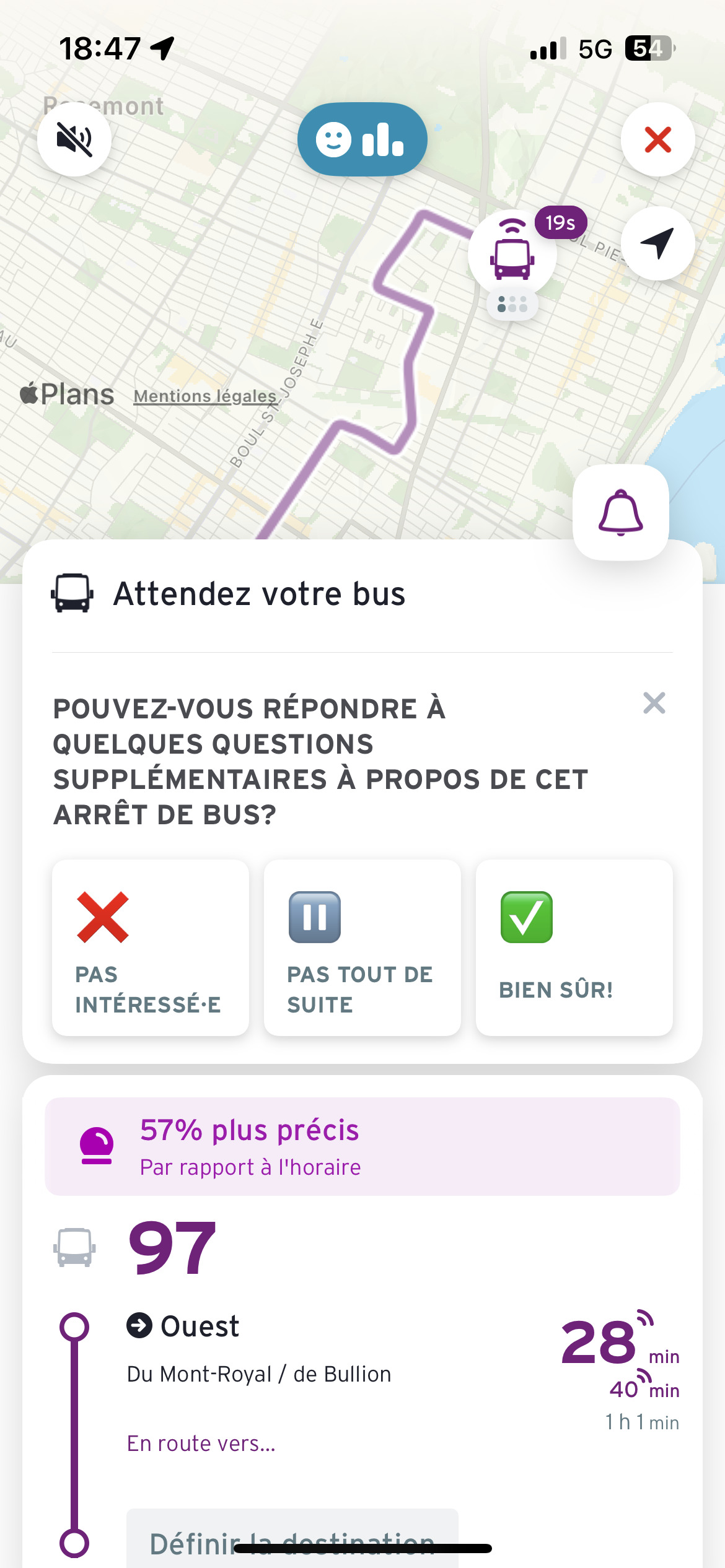Open the 57% plus précis banner
Screen dimensions: 725x1568
362,1146
